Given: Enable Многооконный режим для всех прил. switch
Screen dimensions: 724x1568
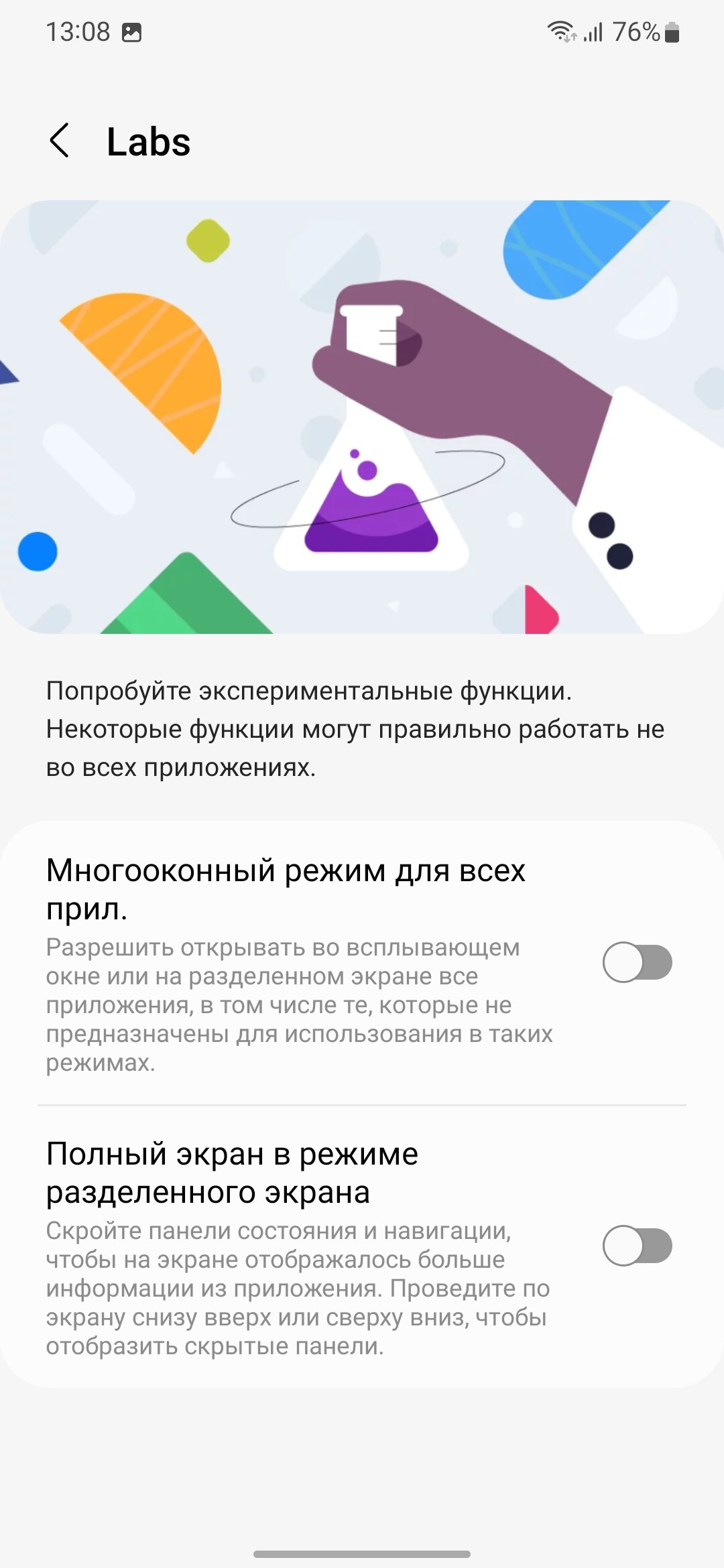Looking at the screenshot, I should pyautogui.click(x=637, y=962).
